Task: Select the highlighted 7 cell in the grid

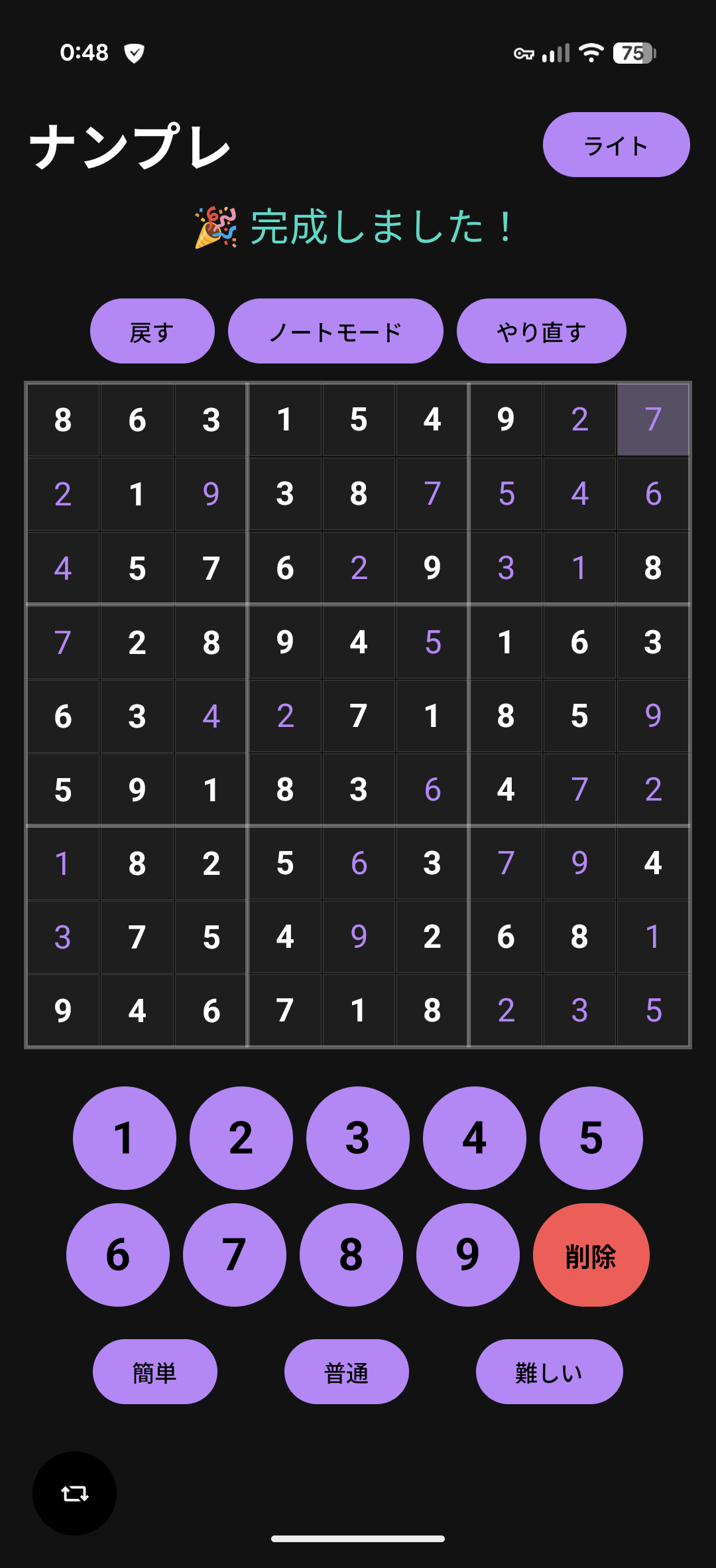Action: tap(653, 419)
